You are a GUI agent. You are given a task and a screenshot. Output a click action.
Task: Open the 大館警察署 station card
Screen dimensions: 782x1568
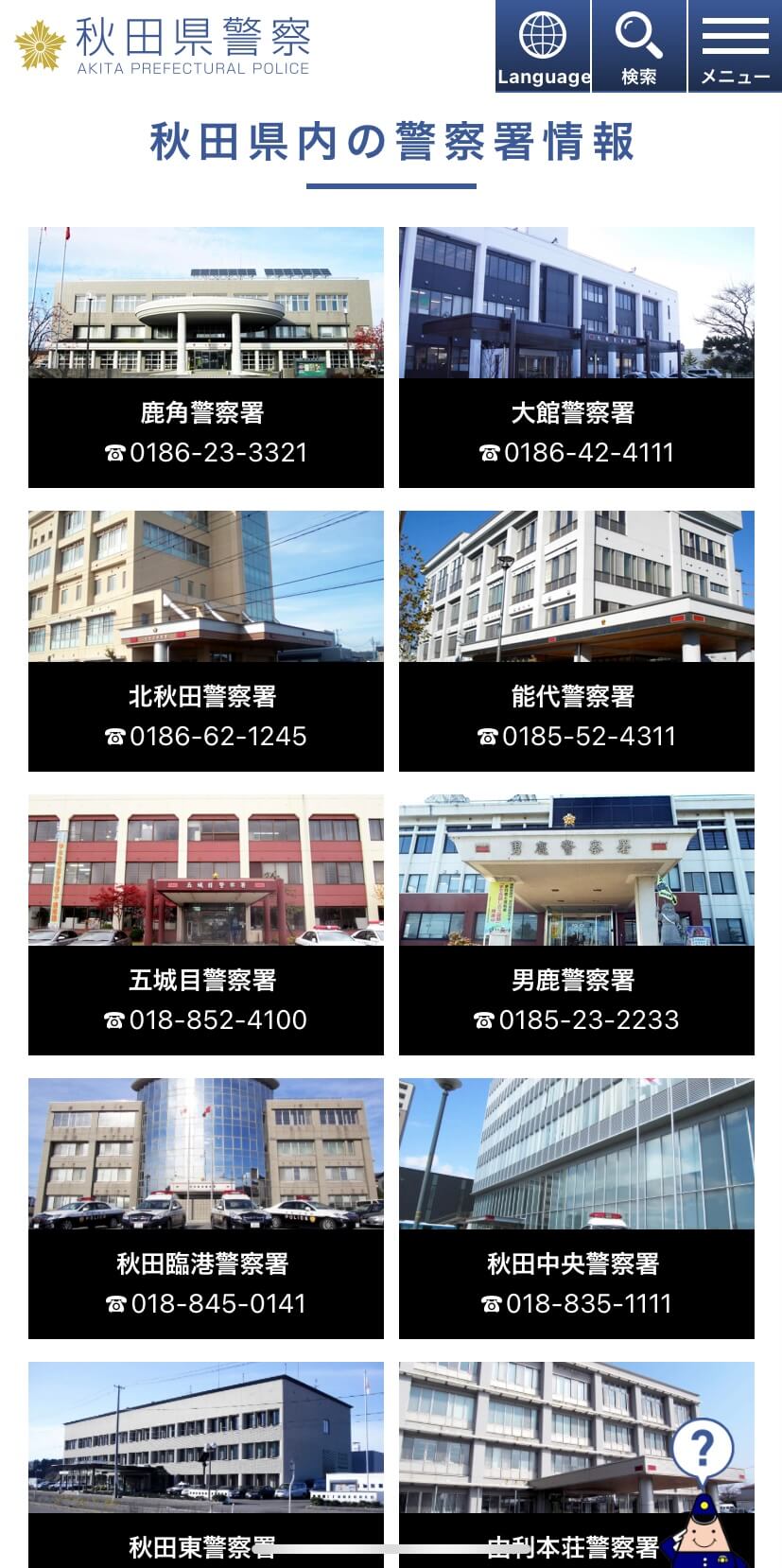(x=577, y=357)
